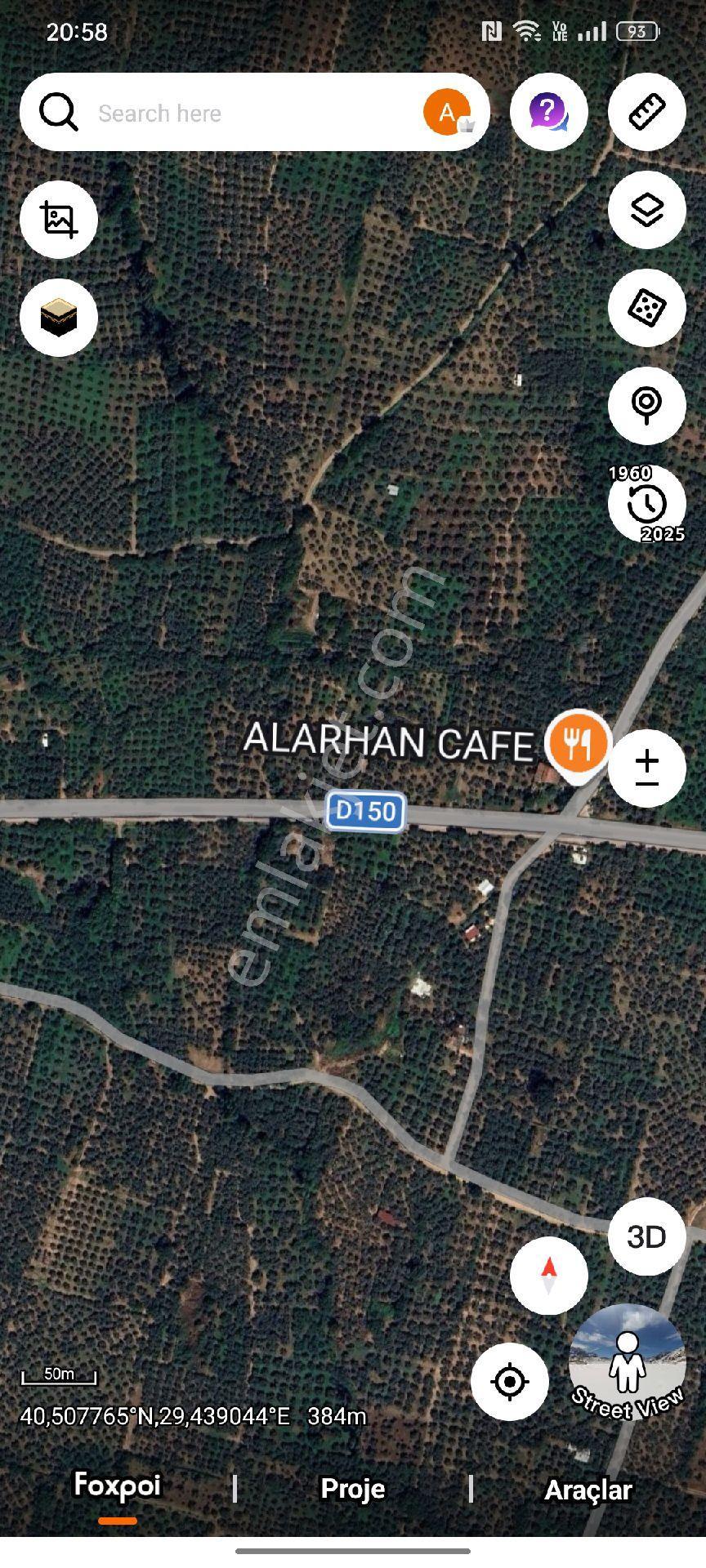Viewport: 706px width, 1568px height.
Task: Select the ruler measuring tool
Action: coord(646,112)
